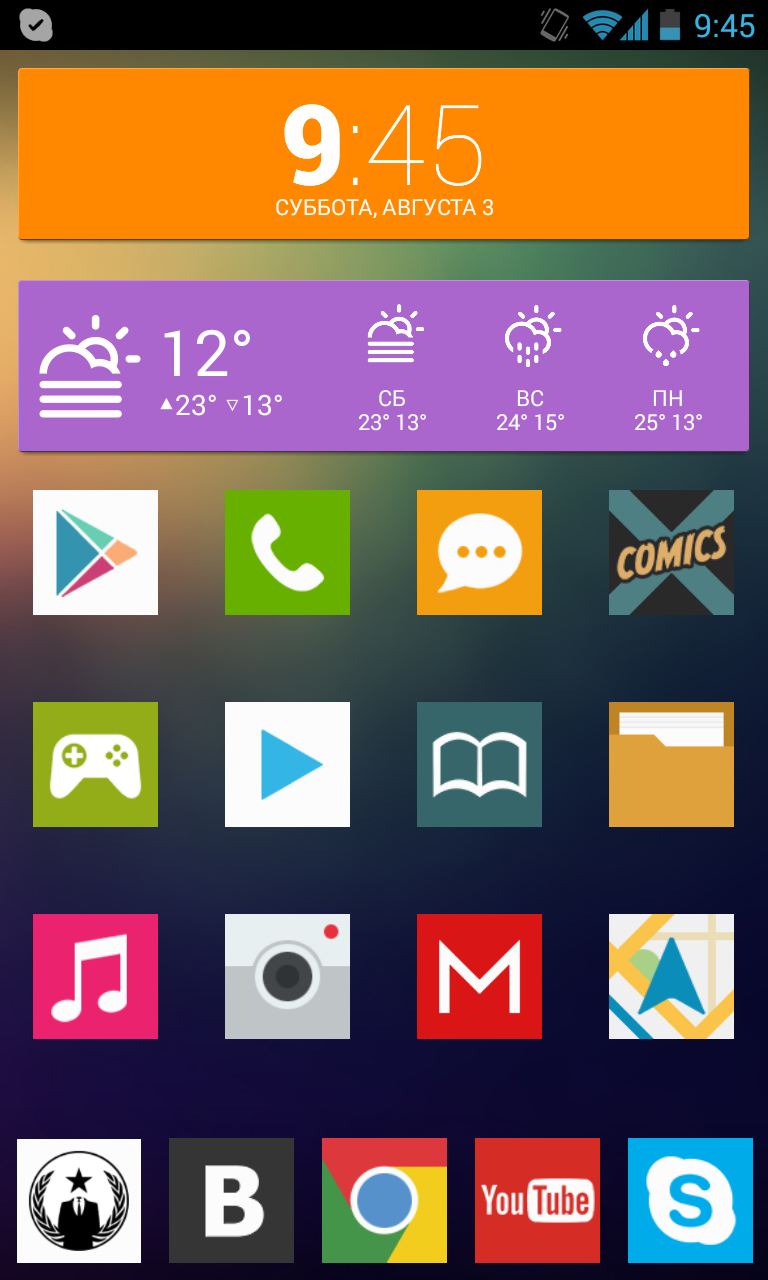Tap the orange clock widget
The image size is (768, 1280).
click(x=384, y=154)
